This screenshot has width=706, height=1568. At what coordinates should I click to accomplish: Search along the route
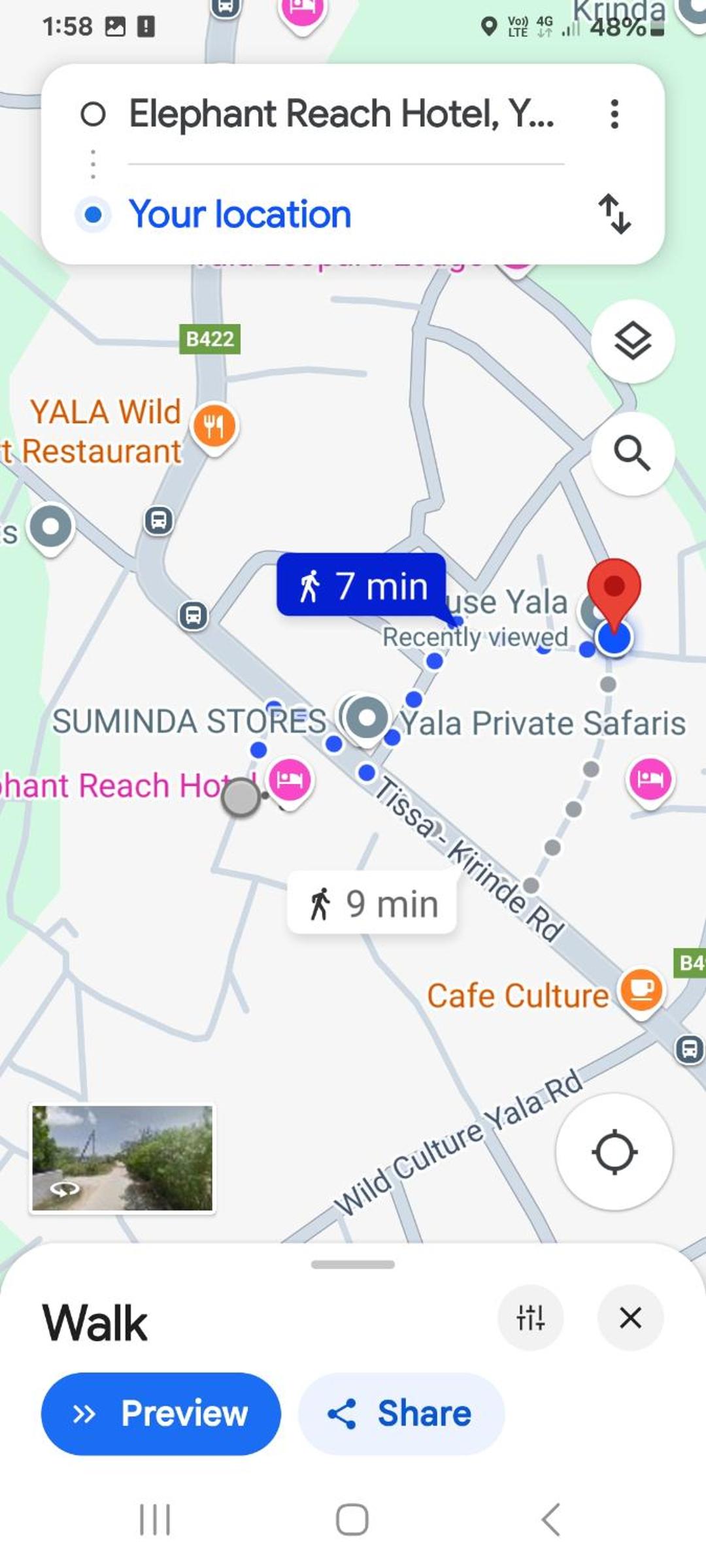coord(632,453)
